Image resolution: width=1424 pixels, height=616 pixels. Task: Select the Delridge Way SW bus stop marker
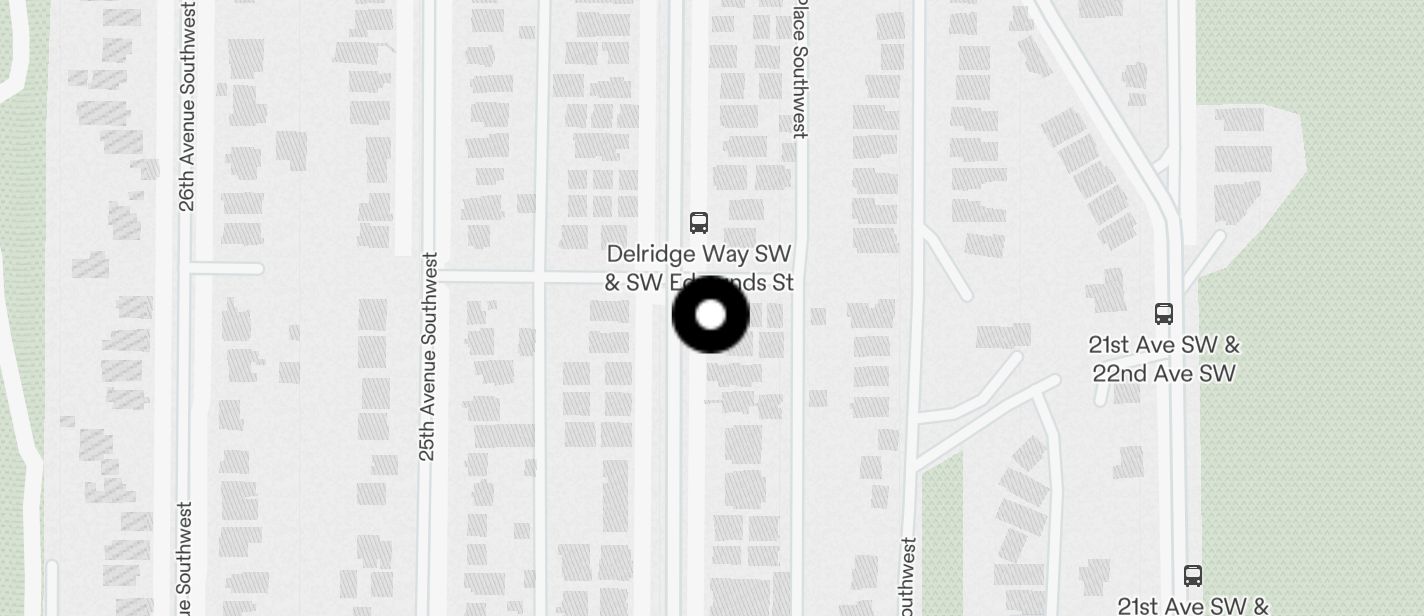pos(699,223)
